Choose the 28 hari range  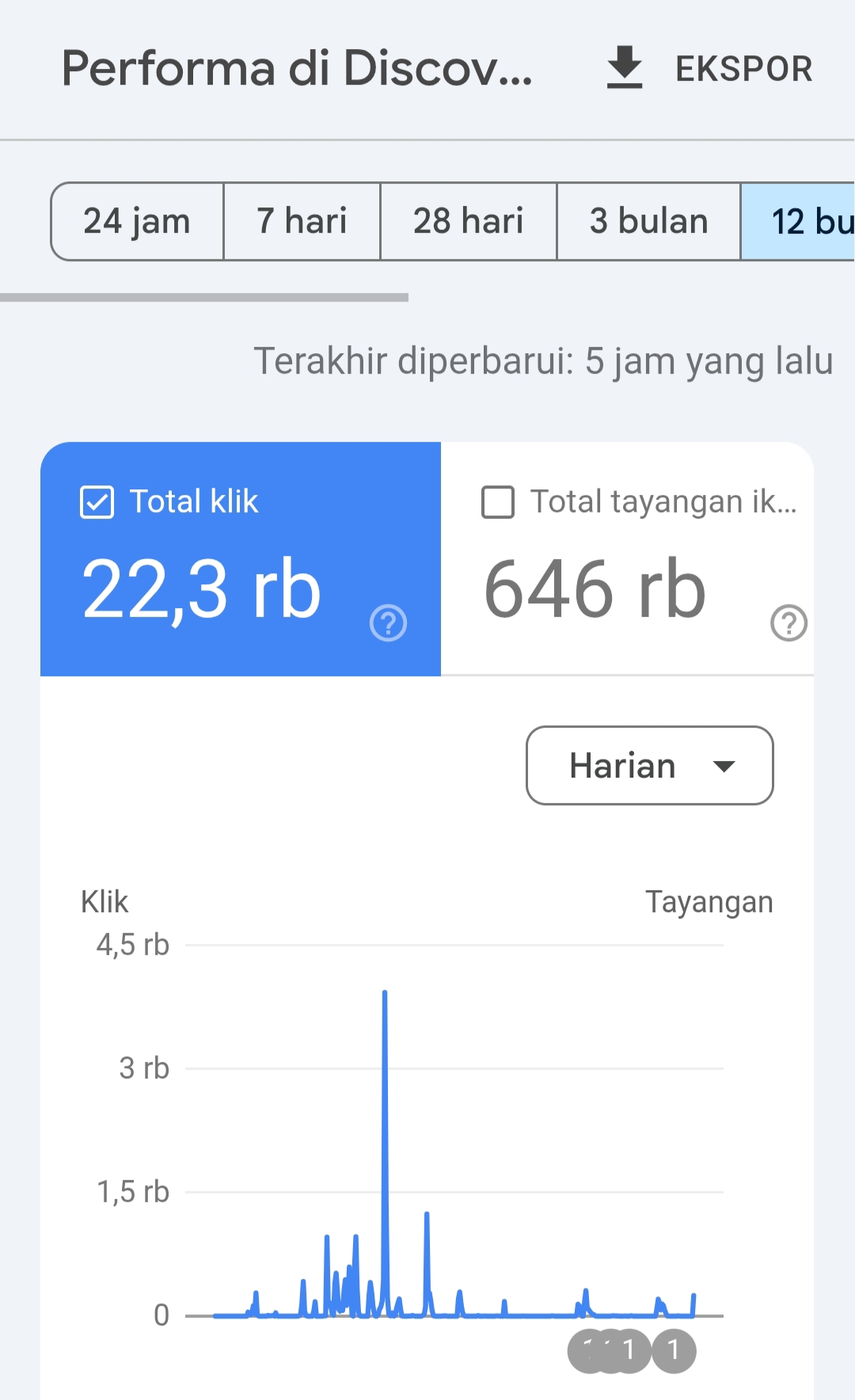(469, 222)
